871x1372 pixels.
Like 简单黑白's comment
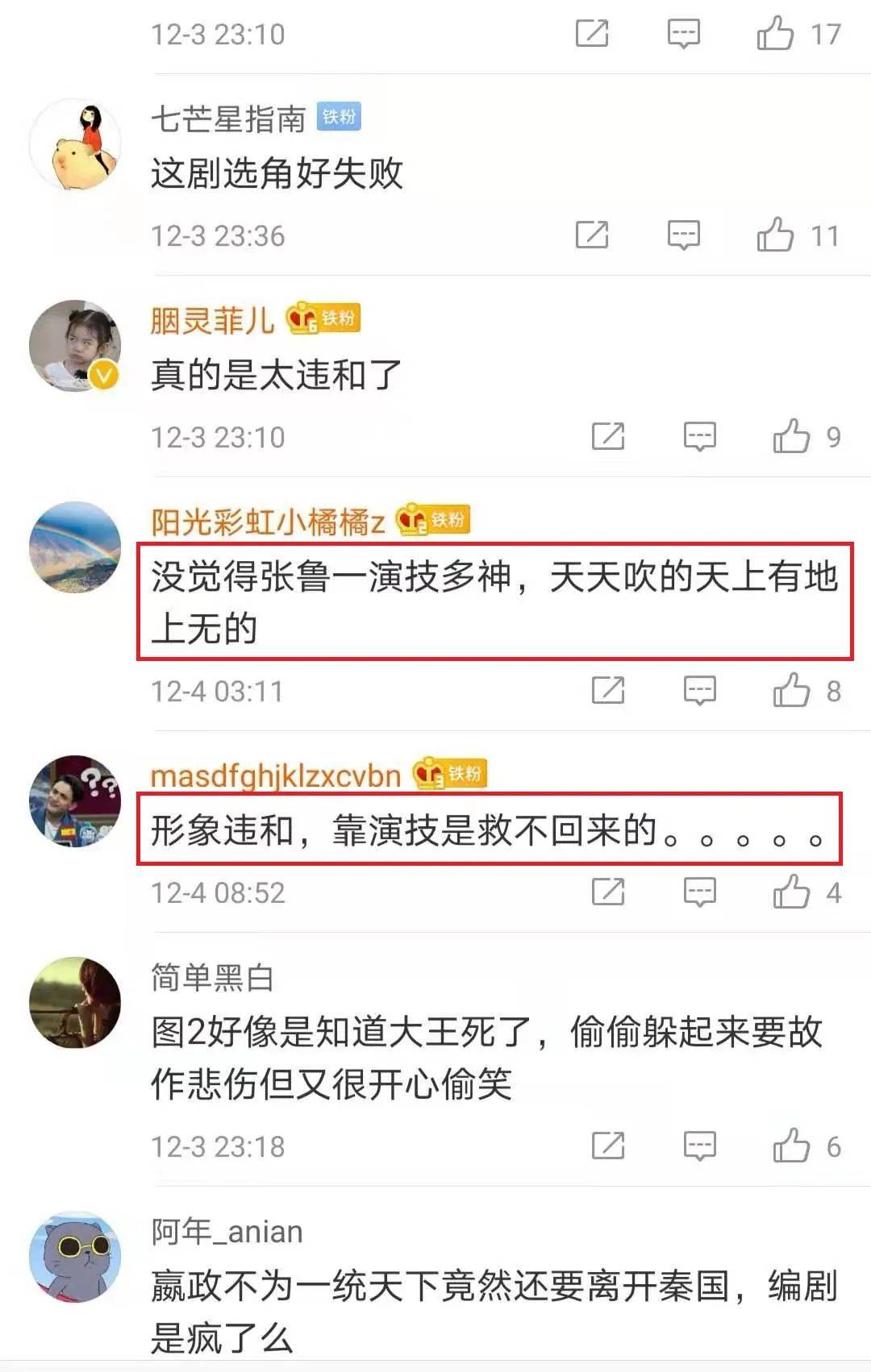coord(791,1145)
